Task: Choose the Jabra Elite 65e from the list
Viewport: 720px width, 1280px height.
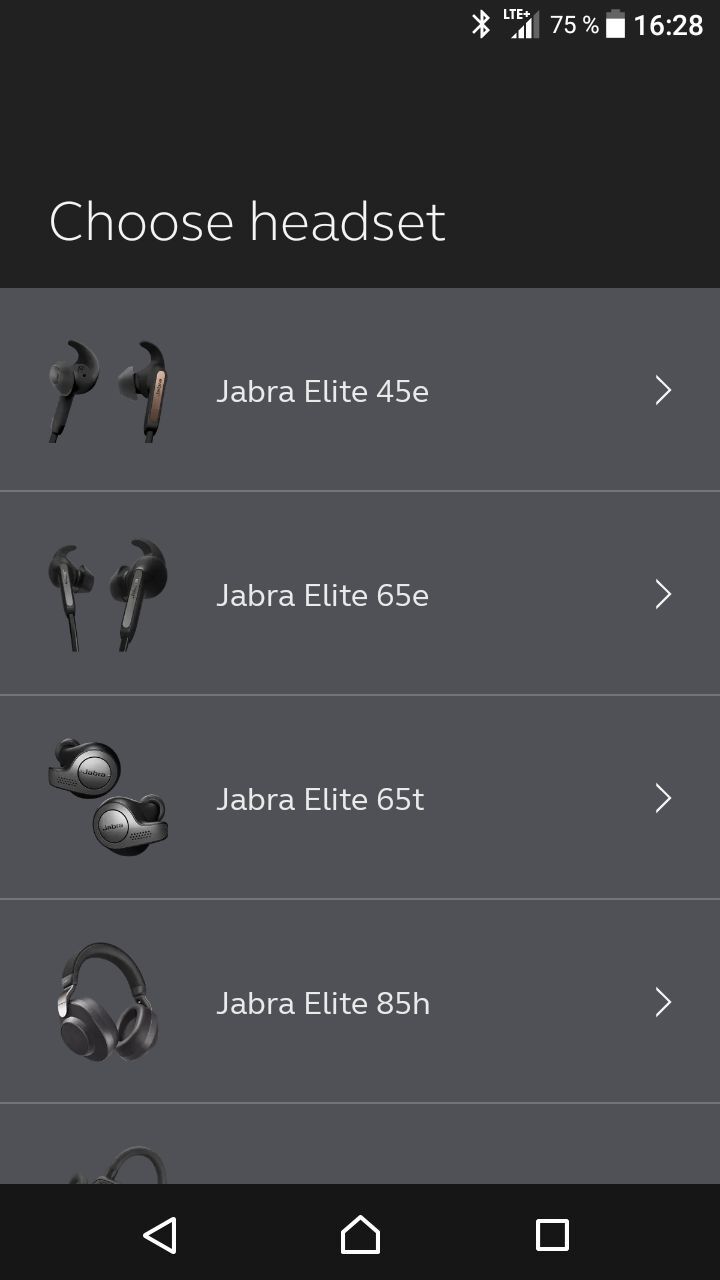Action: (x=322, y=594)
